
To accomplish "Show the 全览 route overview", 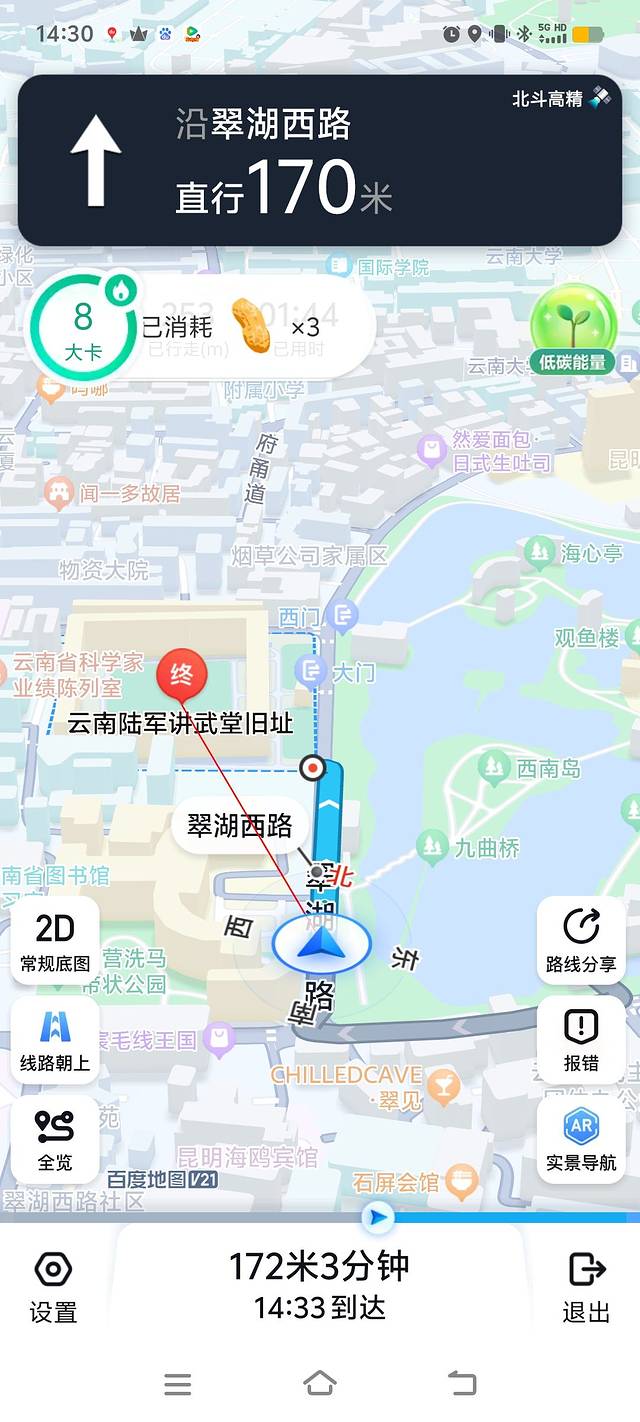I will pyautogui.click(x=55, y=1139).
